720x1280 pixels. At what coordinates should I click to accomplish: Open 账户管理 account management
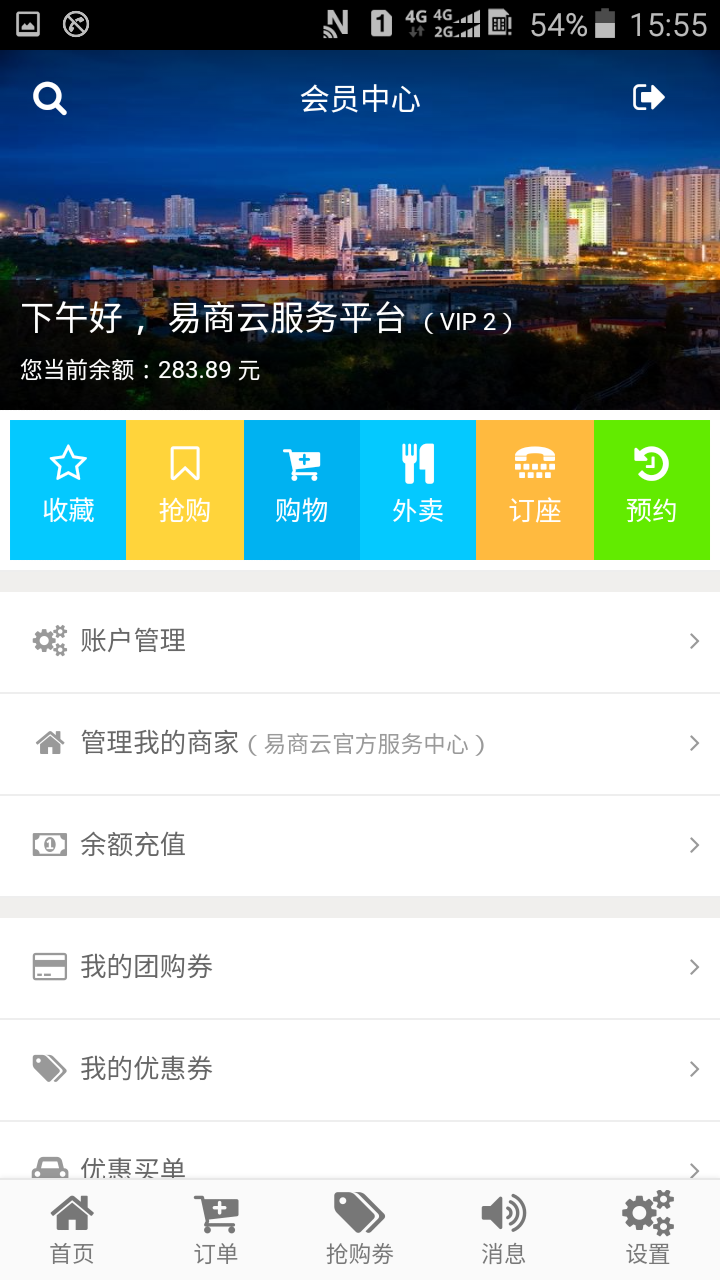(360, 641)
